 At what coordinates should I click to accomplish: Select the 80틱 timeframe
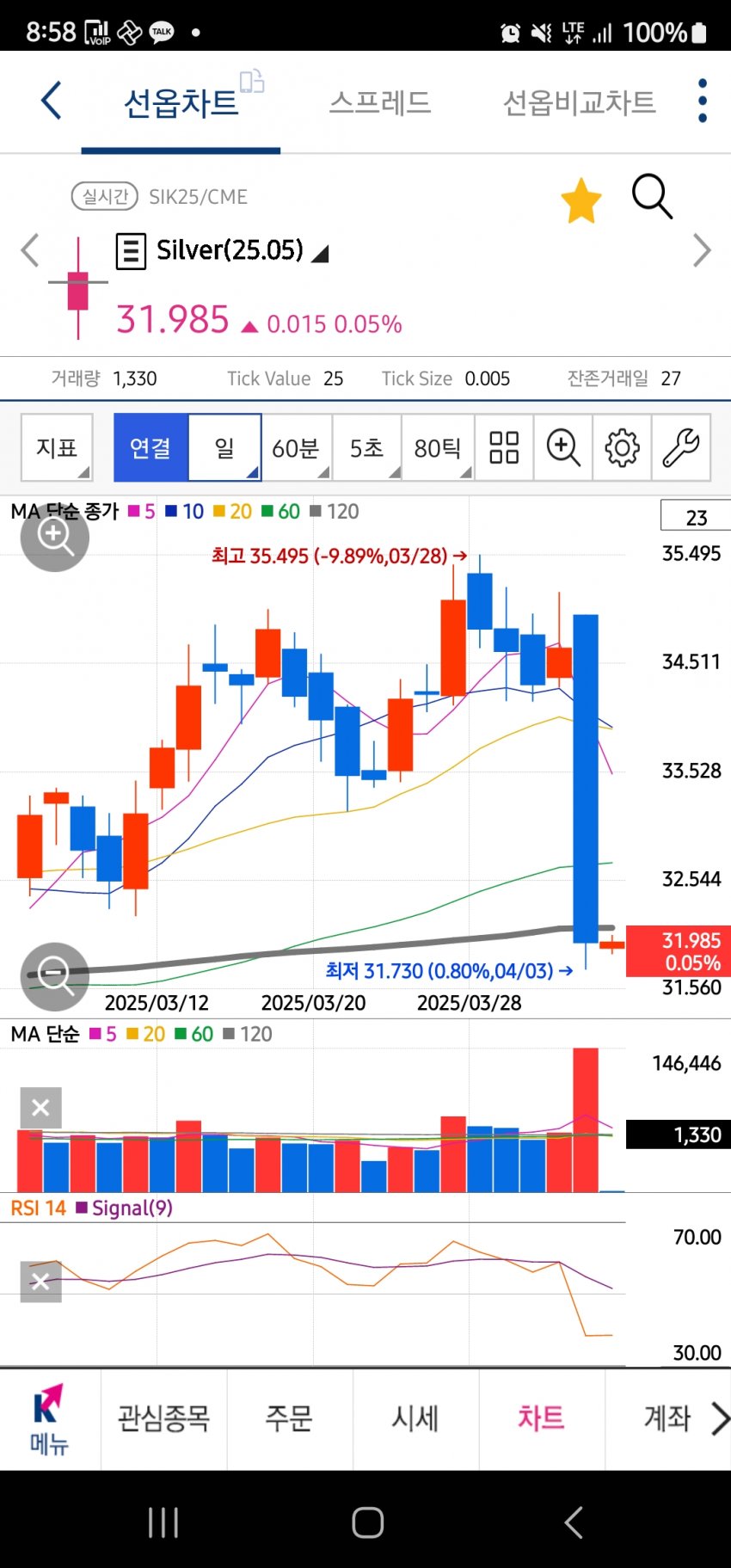point(438,447)
